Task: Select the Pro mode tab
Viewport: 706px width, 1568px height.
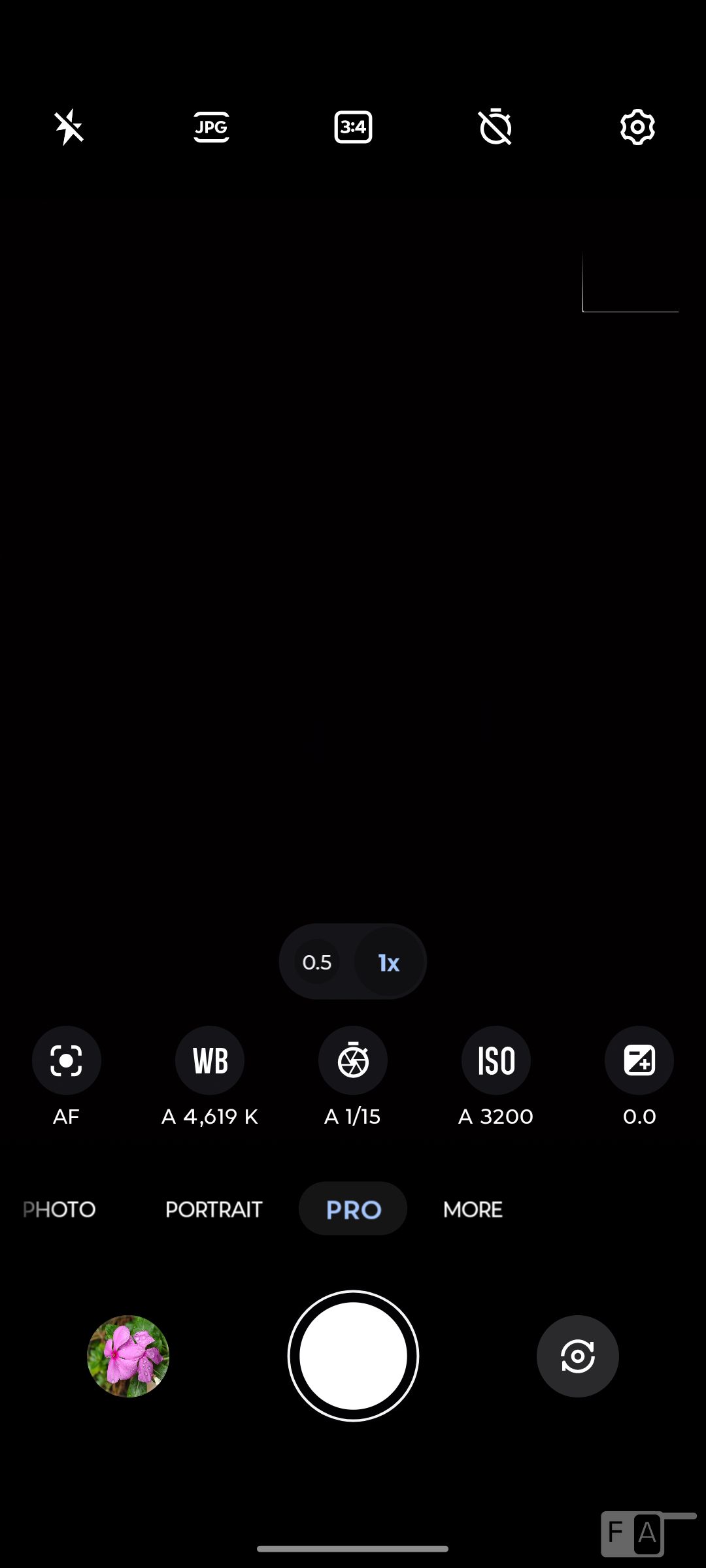Action: [353, 1209]
